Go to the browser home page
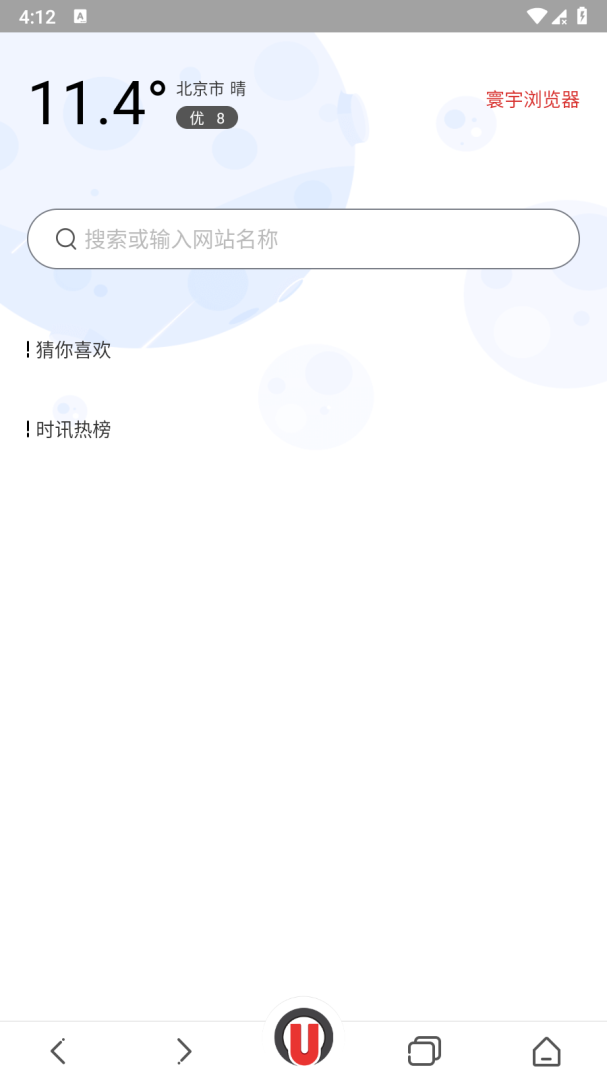 coord(546,1051)
